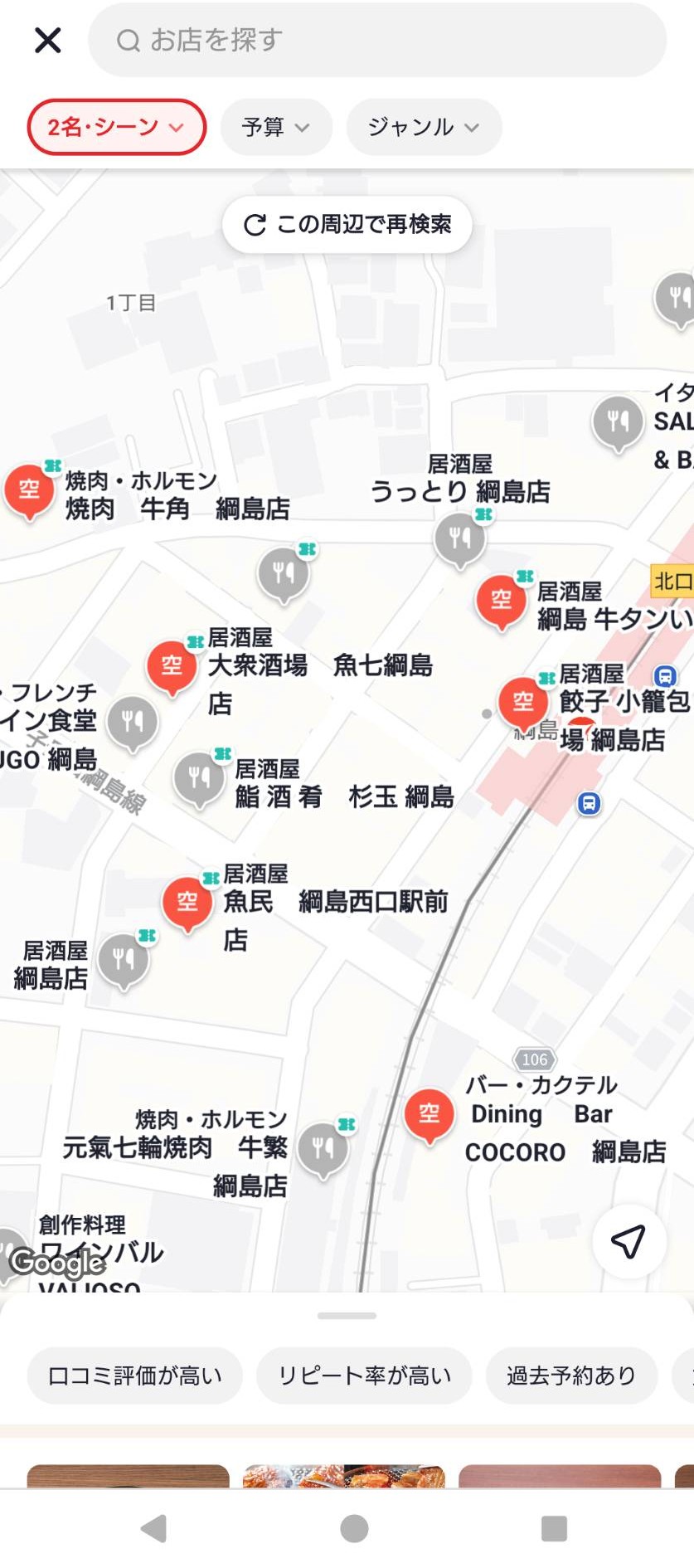Viewport: 694px width, 1568px height.
Task: Go back using the system back button
Action: [154, 1528]
